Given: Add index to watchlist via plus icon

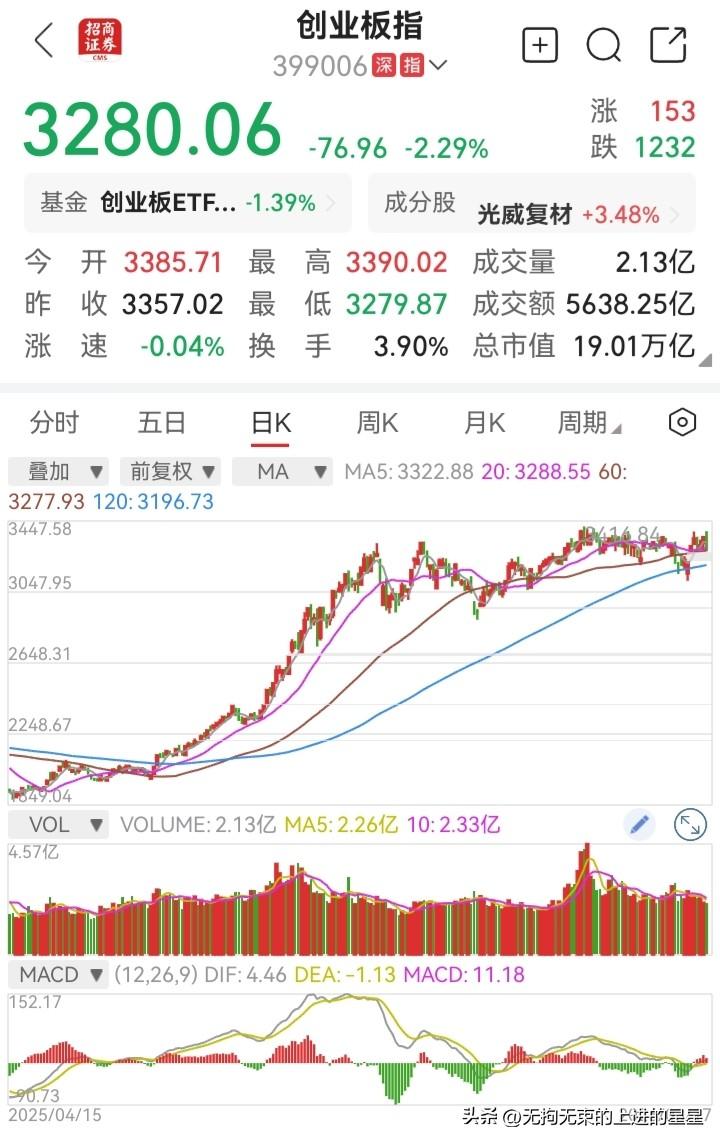Looking at the screenshot, I should click(540, 45).
